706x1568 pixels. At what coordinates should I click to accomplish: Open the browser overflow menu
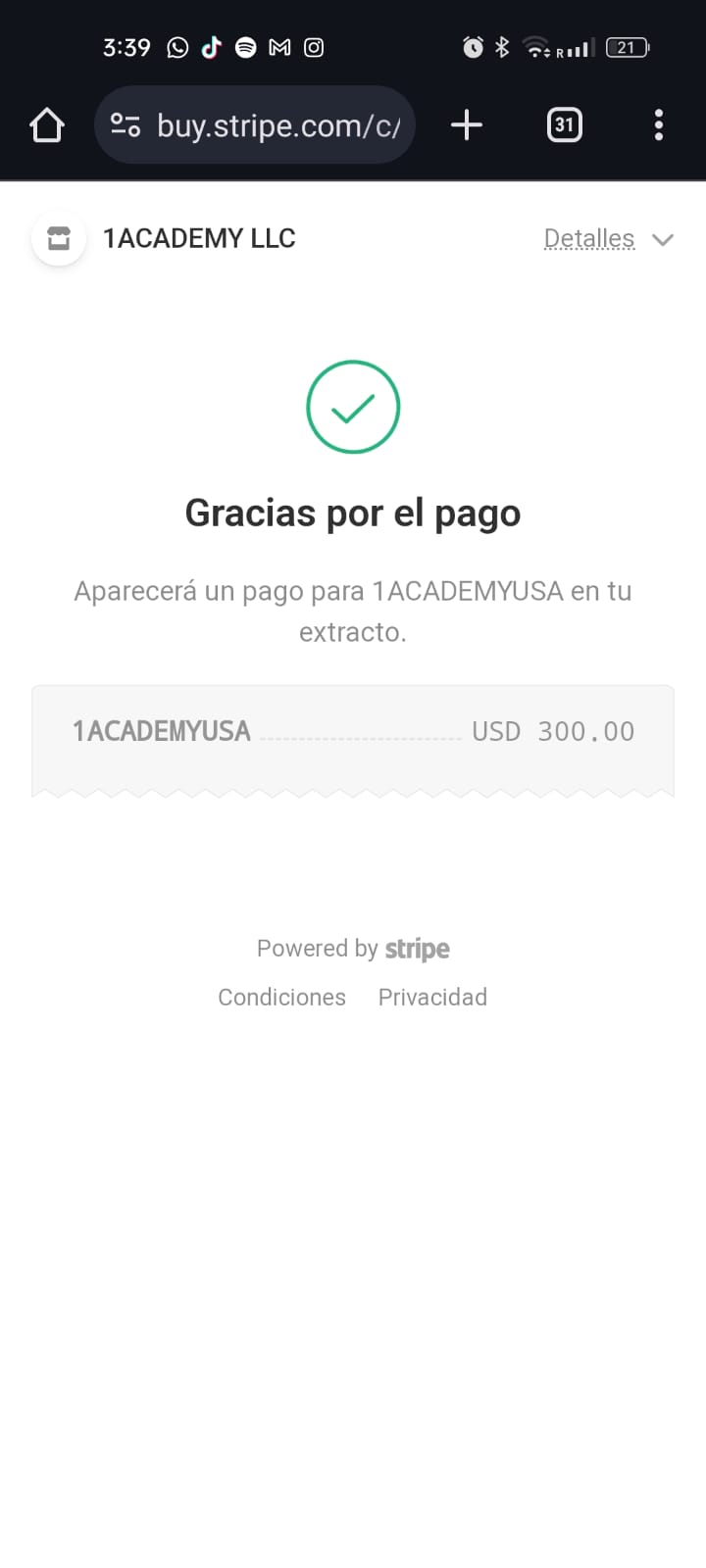[658, 124]
